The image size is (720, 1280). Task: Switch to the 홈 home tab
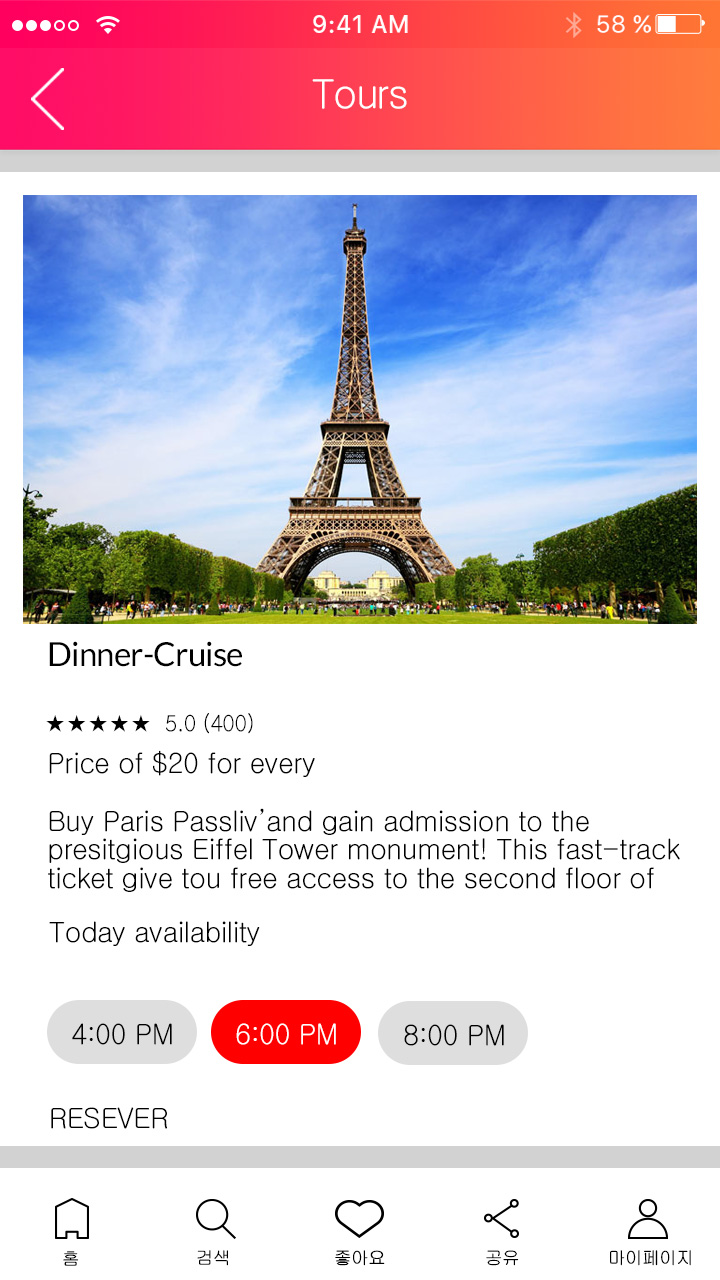(x=71, y=1232)
